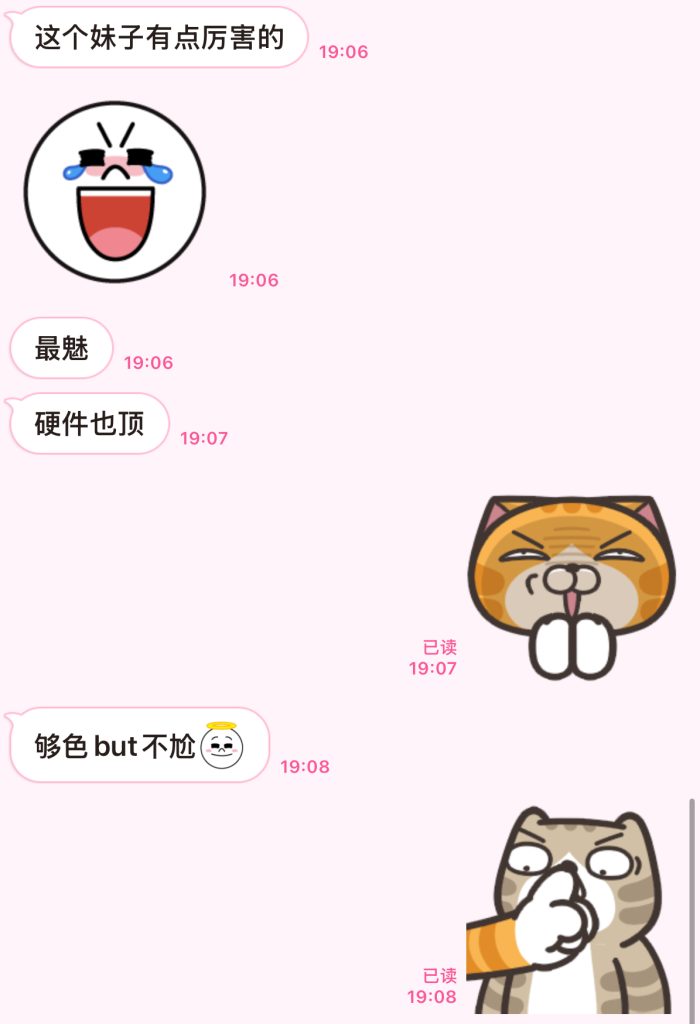Screen dimensions: 700x1024
Task: Open the crying-laughing moon face sticker
Action: [115, 192]
